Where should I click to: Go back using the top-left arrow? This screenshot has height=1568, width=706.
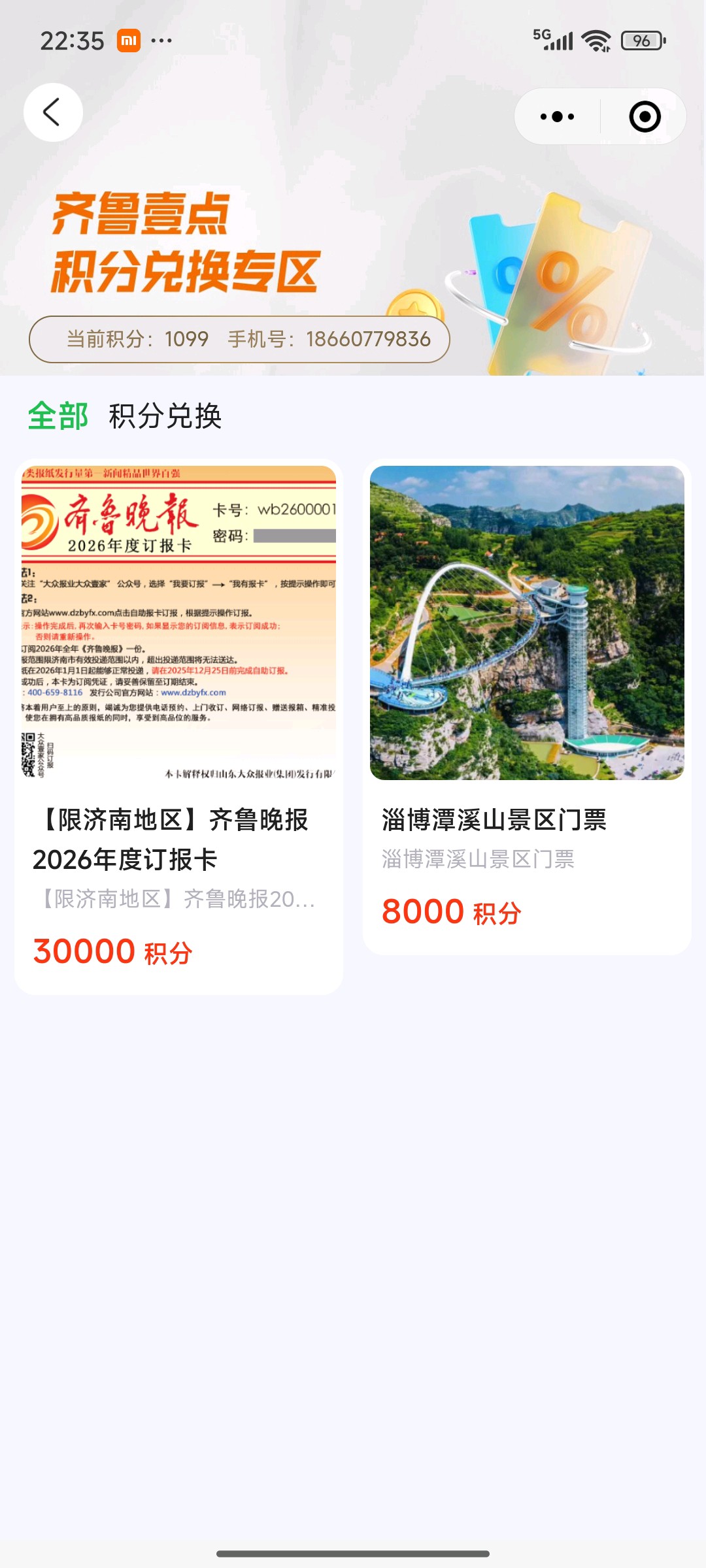click(53, 112)
